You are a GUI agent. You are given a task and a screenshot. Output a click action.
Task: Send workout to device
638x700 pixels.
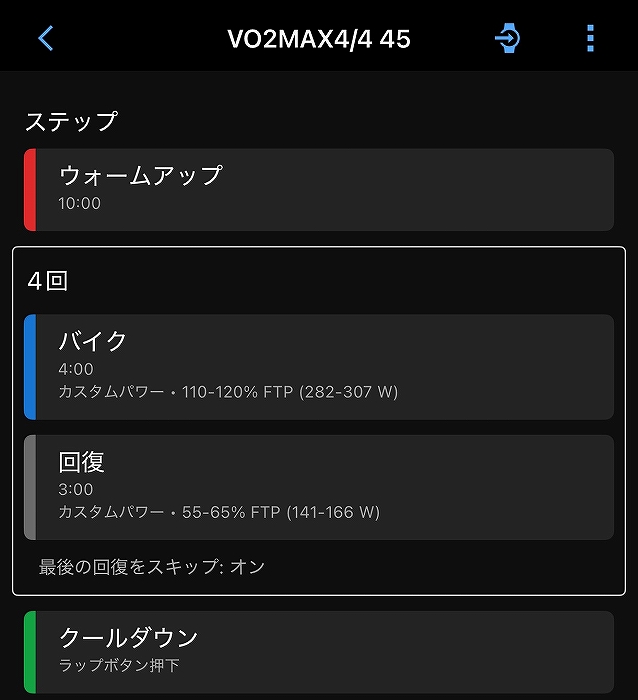tap(508, 39)
